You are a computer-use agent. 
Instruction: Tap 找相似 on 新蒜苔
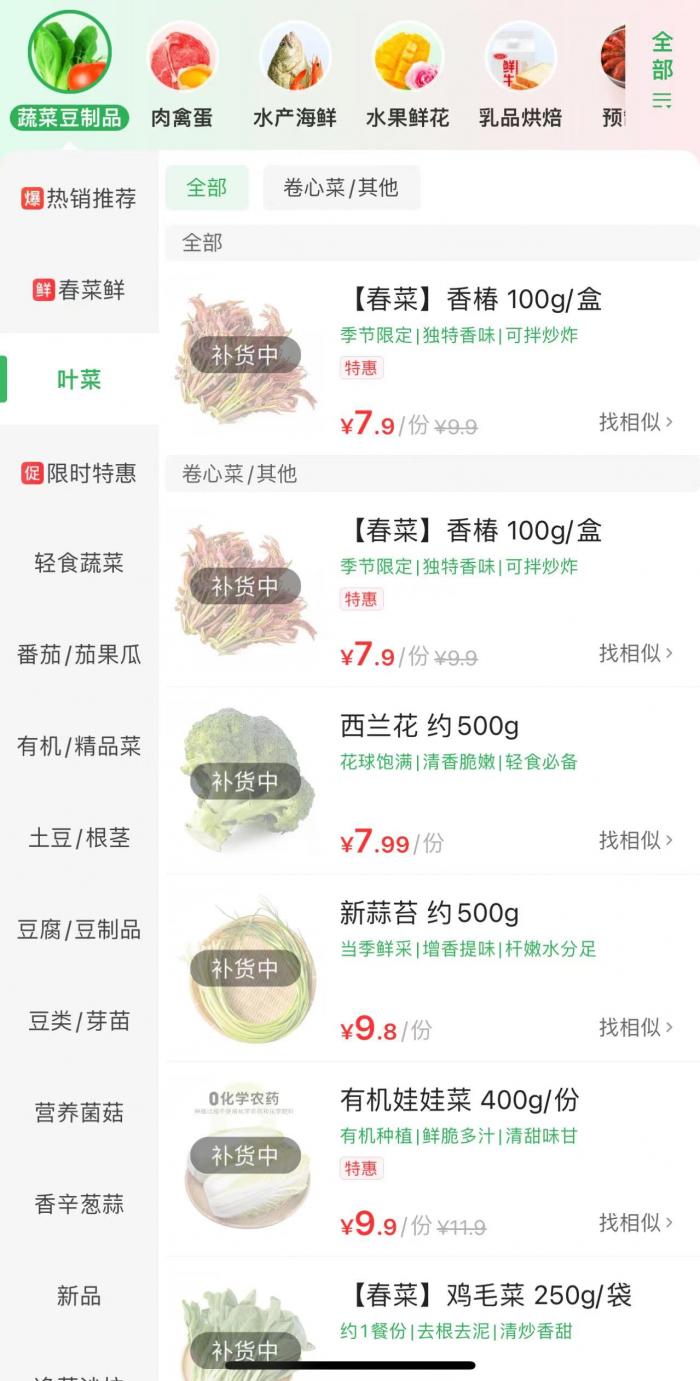[636, 1027]
